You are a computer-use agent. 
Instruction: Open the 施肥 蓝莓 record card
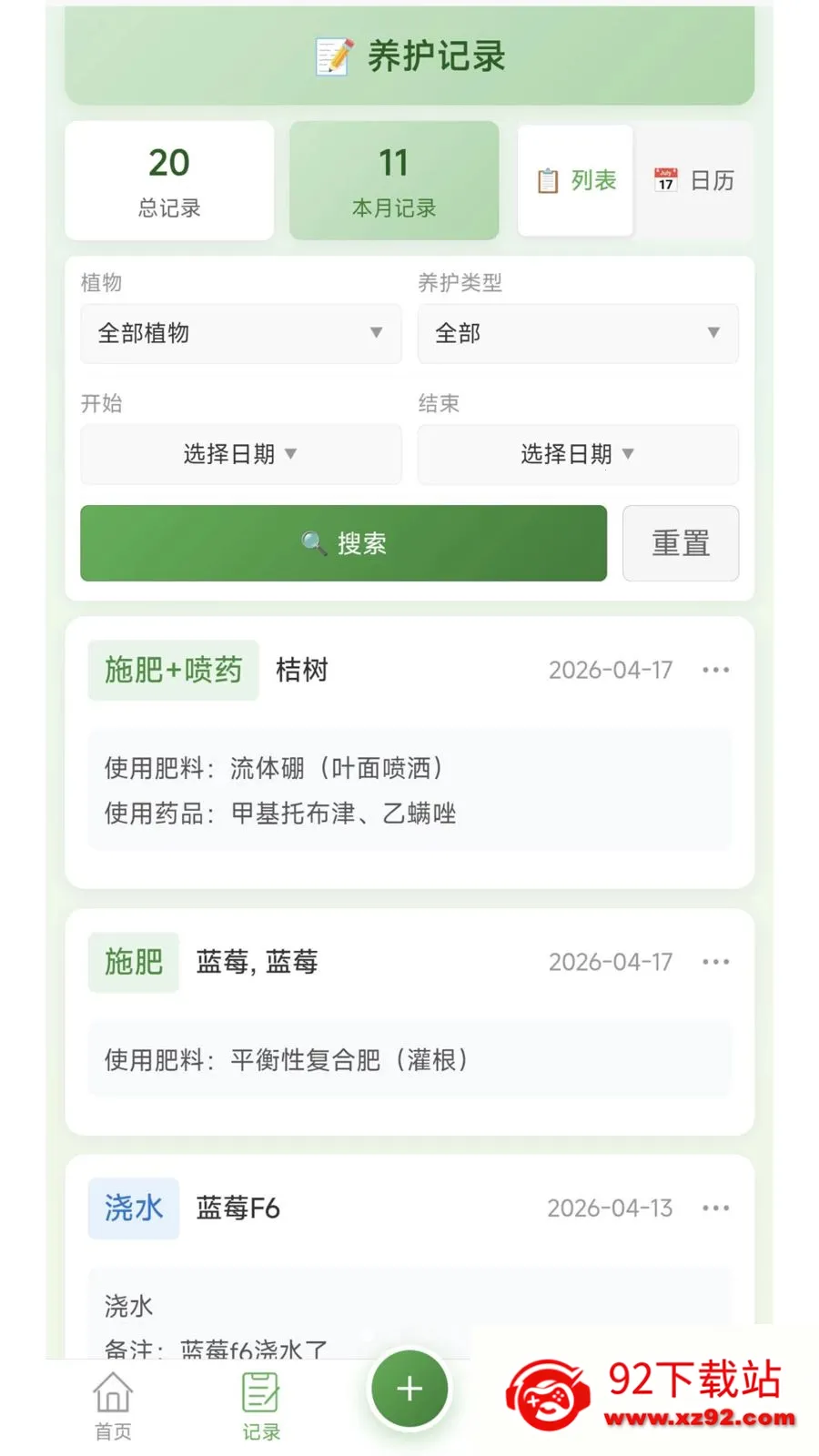click(x=409, y=1022)
